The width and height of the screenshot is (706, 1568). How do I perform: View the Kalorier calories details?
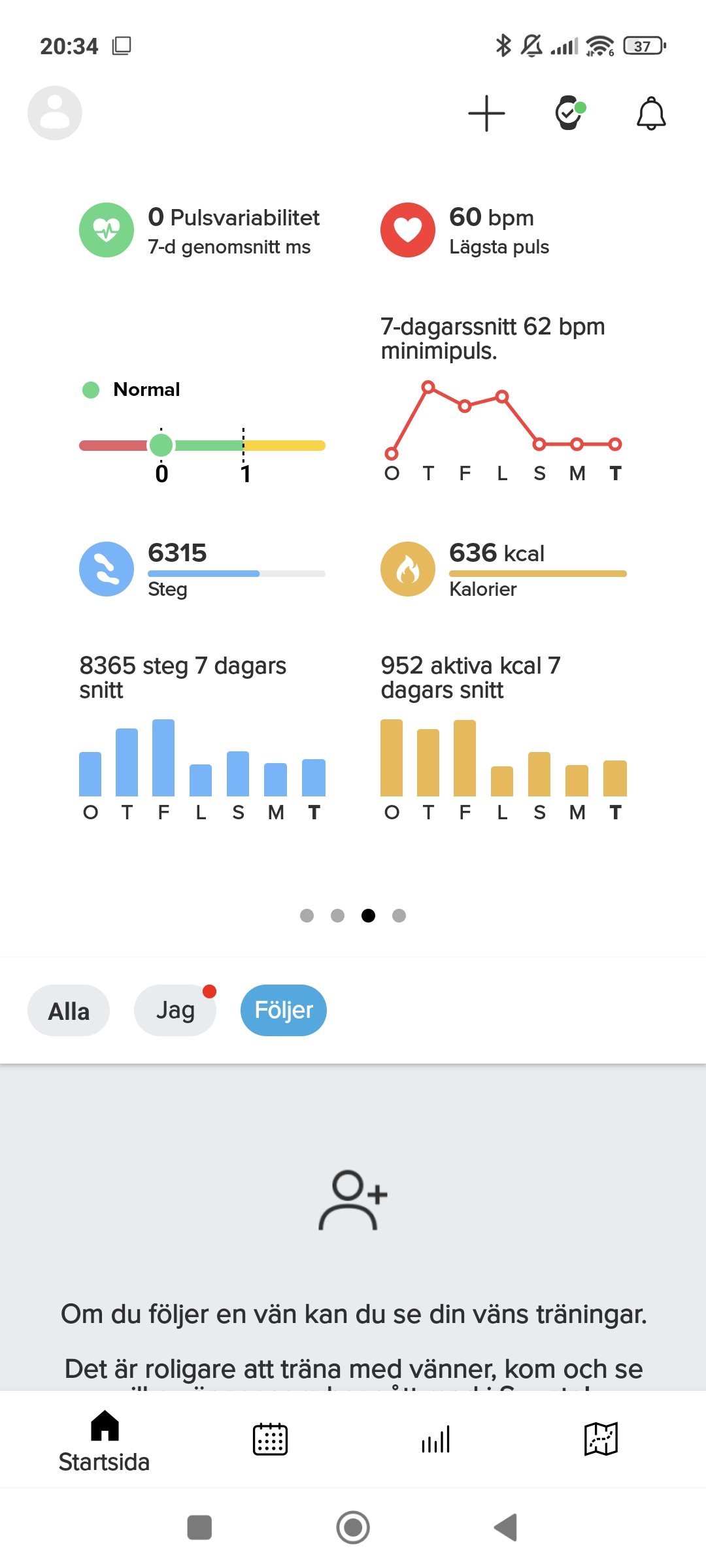tap(503, 570)
